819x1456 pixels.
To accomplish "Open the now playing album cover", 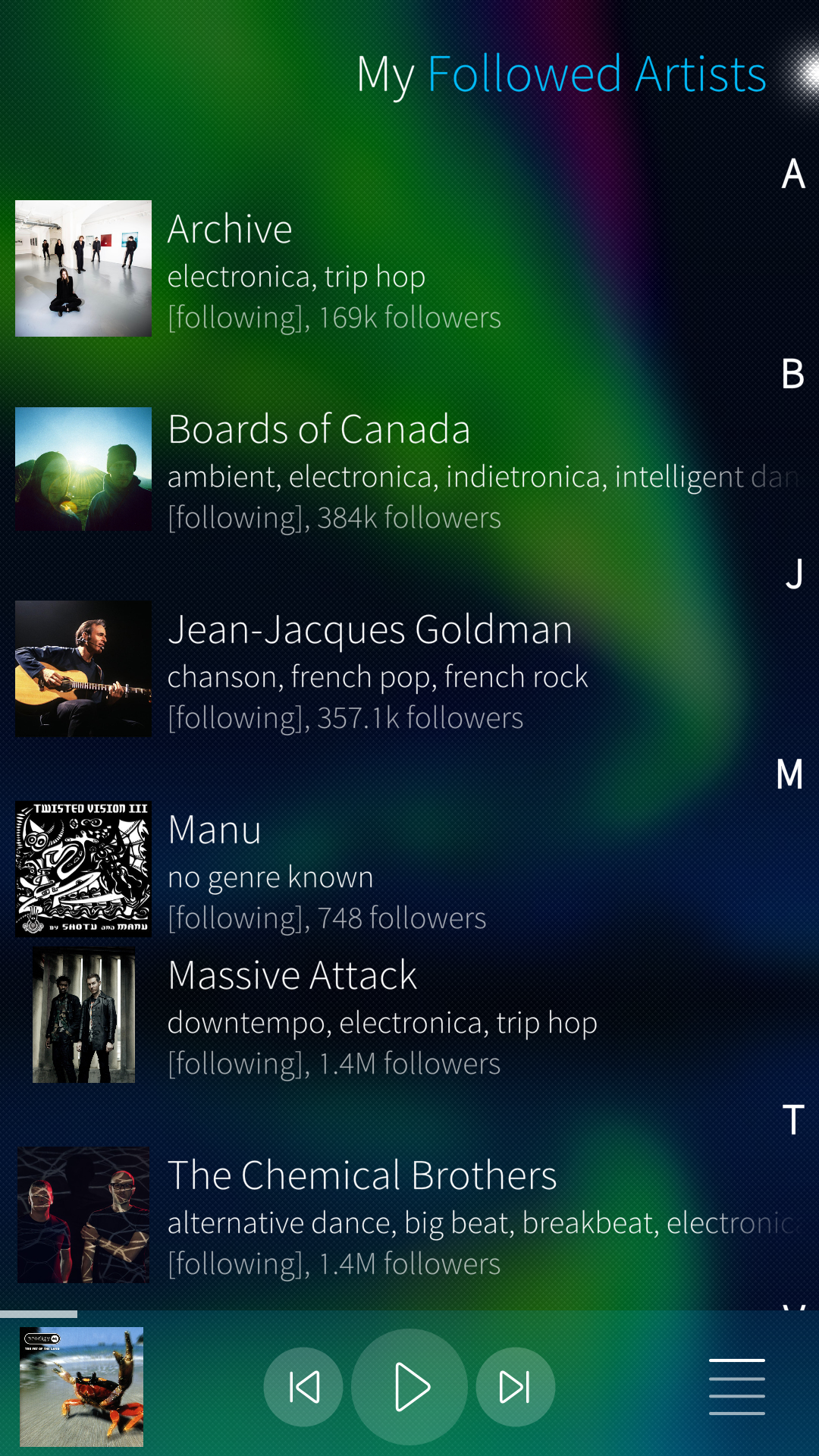I will click(82, 1386).
